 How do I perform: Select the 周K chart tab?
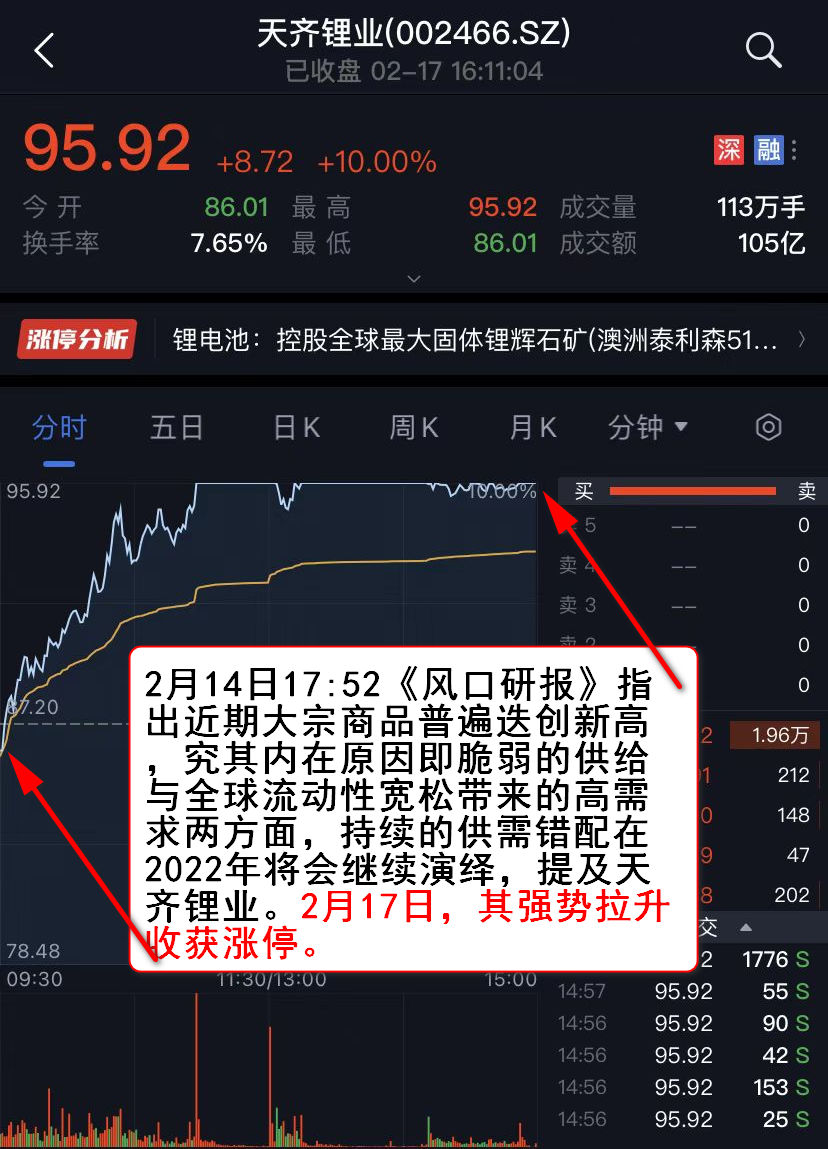tap(414, 428)
